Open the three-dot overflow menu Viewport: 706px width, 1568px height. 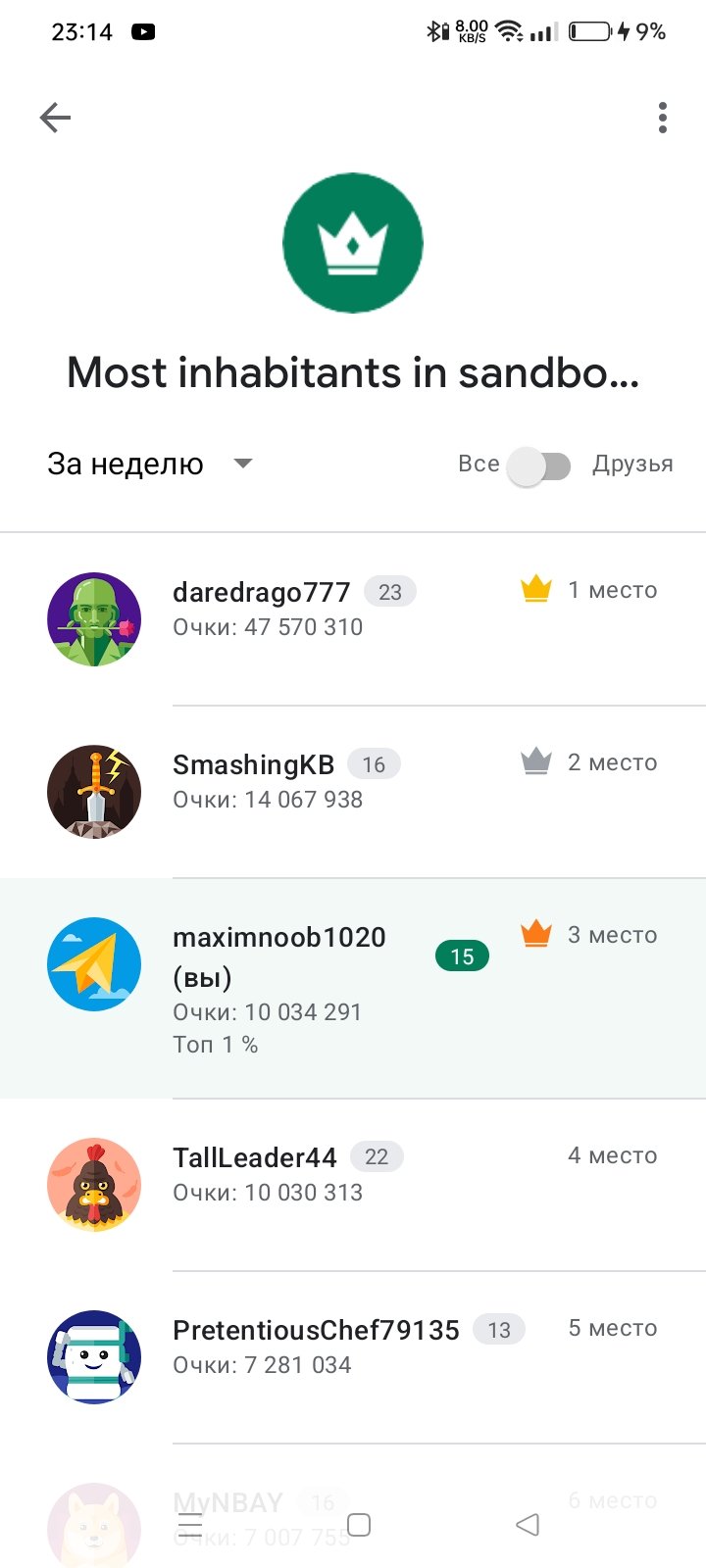(663, 118)
